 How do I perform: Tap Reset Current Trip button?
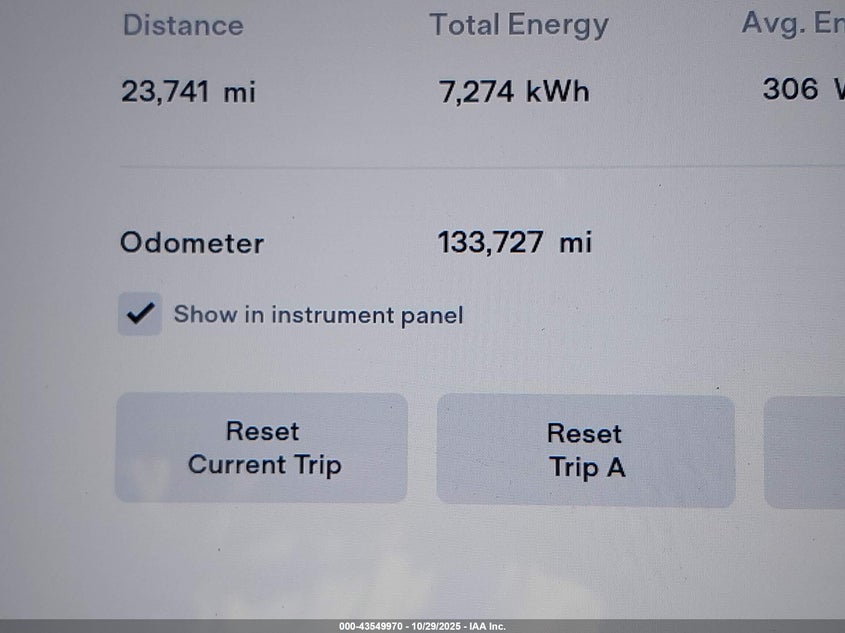(x=262, y=448)
